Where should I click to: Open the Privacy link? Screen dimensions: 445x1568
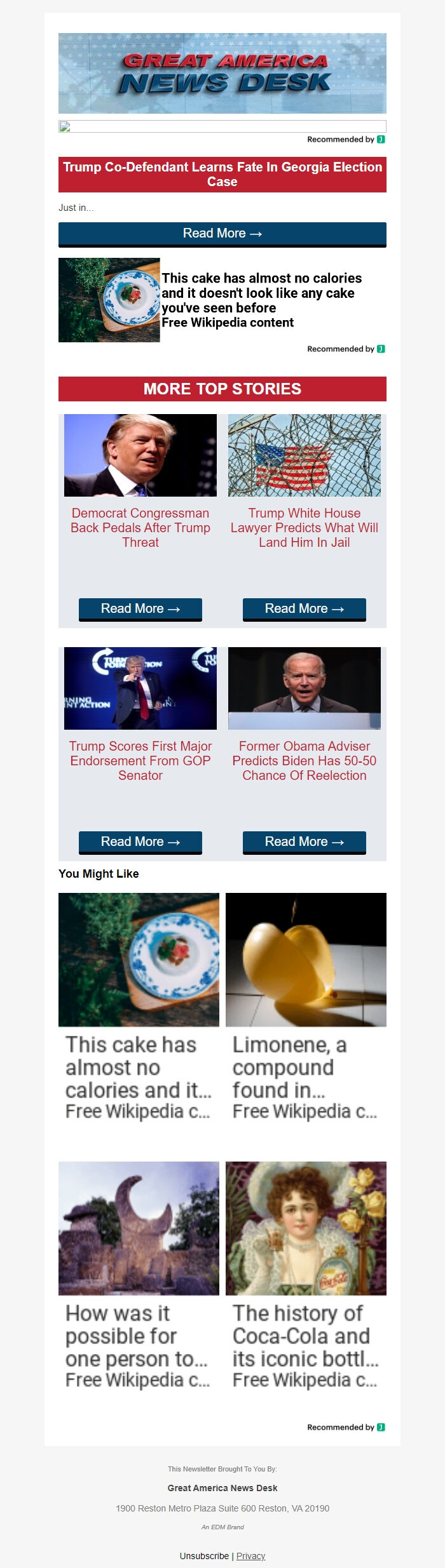(250, 1556)
